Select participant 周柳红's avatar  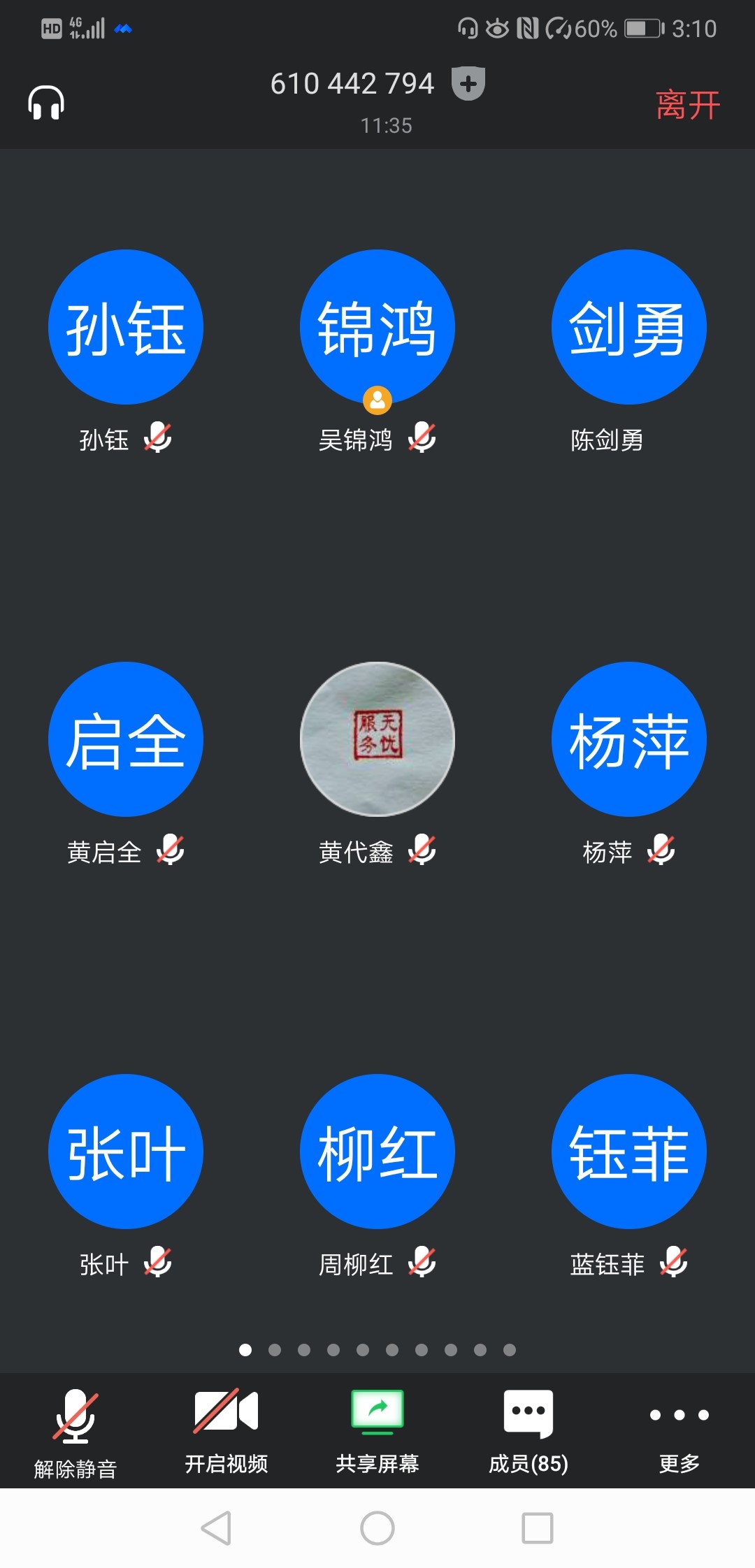tap(377, 1152)
